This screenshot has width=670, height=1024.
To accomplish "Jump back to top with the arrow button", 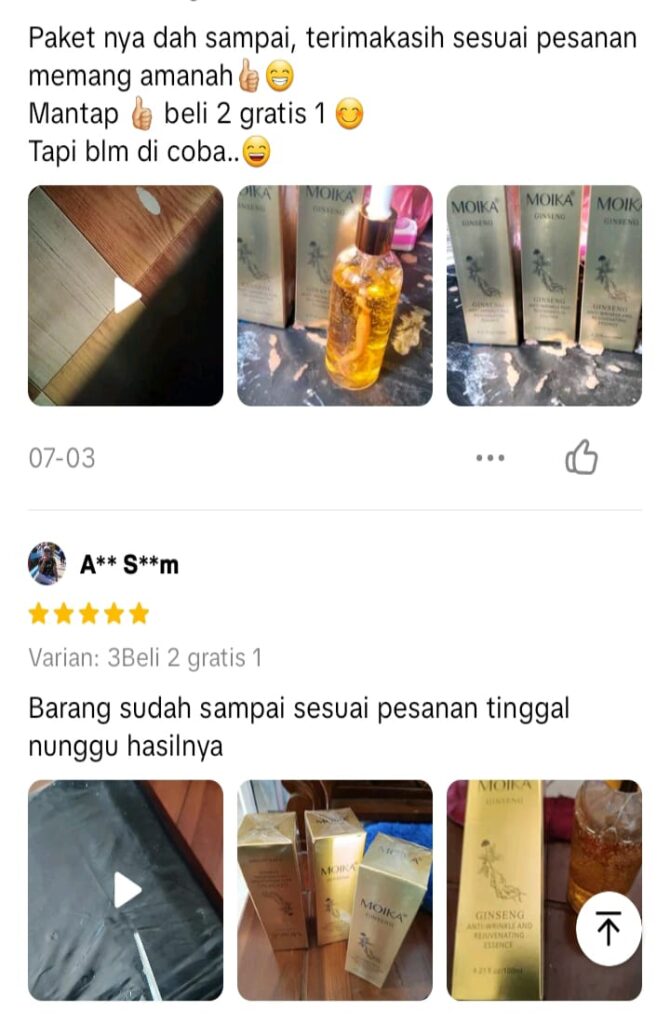I will click(x=608, y=929).
